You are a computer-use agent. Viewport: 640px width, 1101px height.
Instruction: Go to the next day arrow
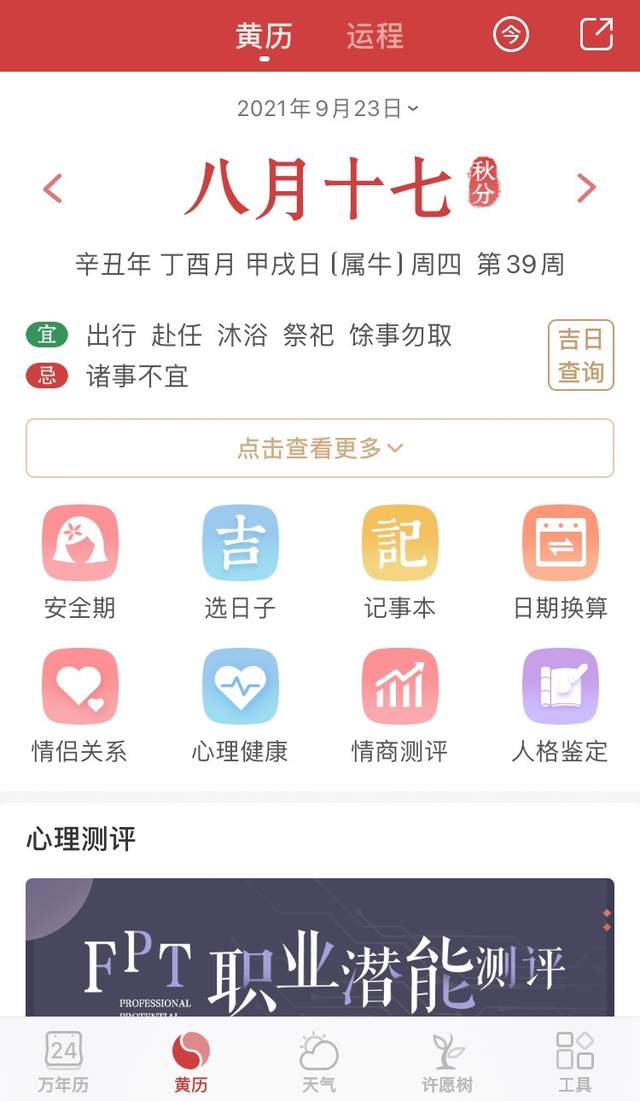(586, 188)
